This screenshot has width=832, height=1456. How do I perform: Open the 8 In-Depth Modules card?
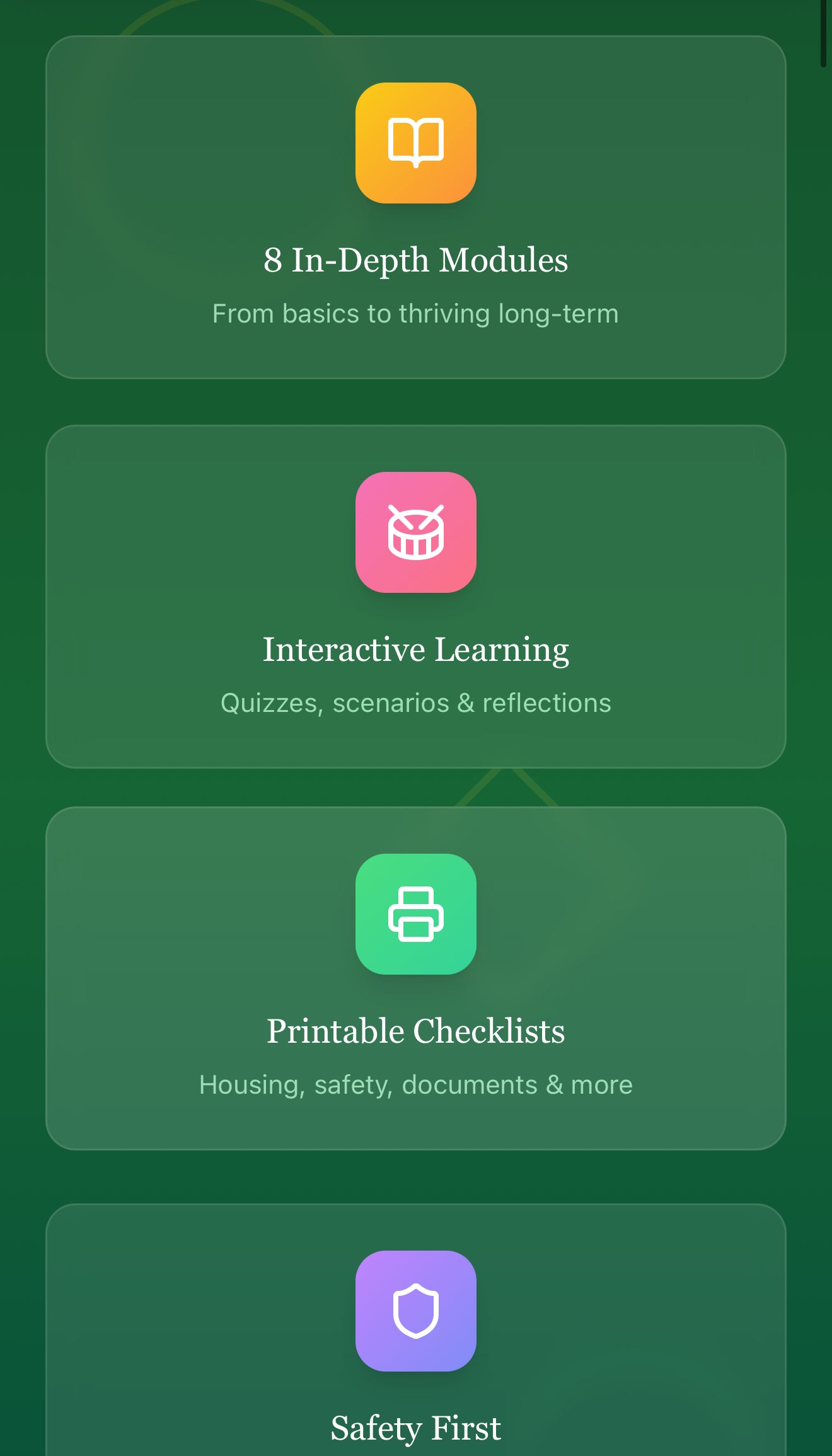pyautogui.click(x=416, y=208)
